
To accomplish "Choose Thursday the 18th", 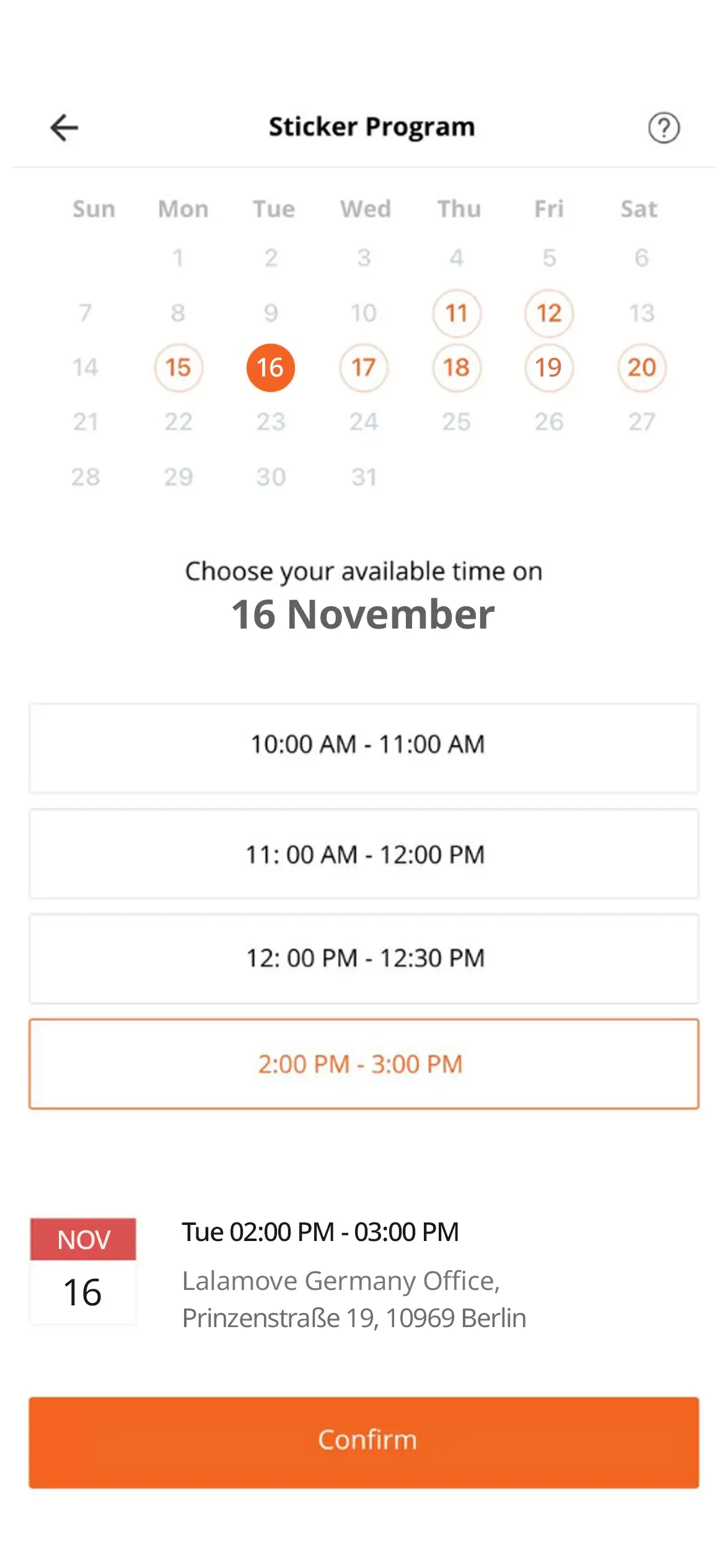I will click(457, 367).
